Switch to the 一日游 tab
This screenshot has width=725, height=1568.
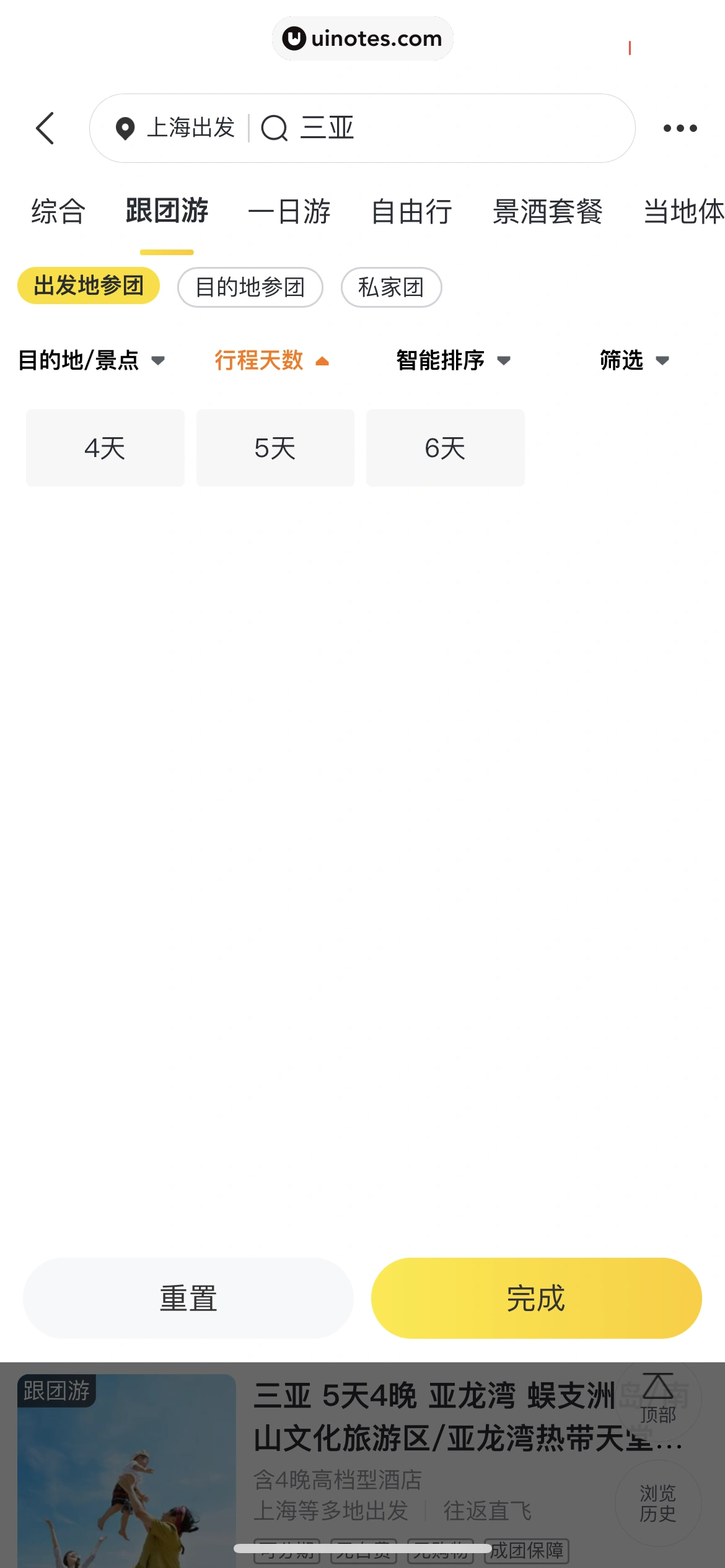[x=289, y=212]
